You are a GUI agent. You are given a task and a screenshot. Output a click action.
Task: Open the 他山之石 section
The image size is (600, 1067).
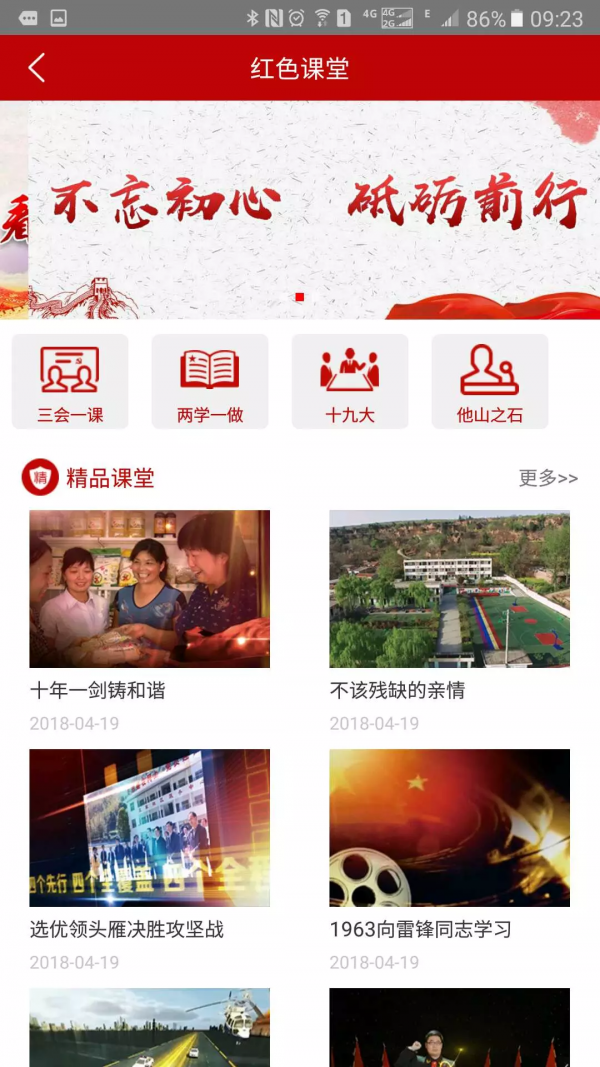pyautogui.click(x=490, y=381)
